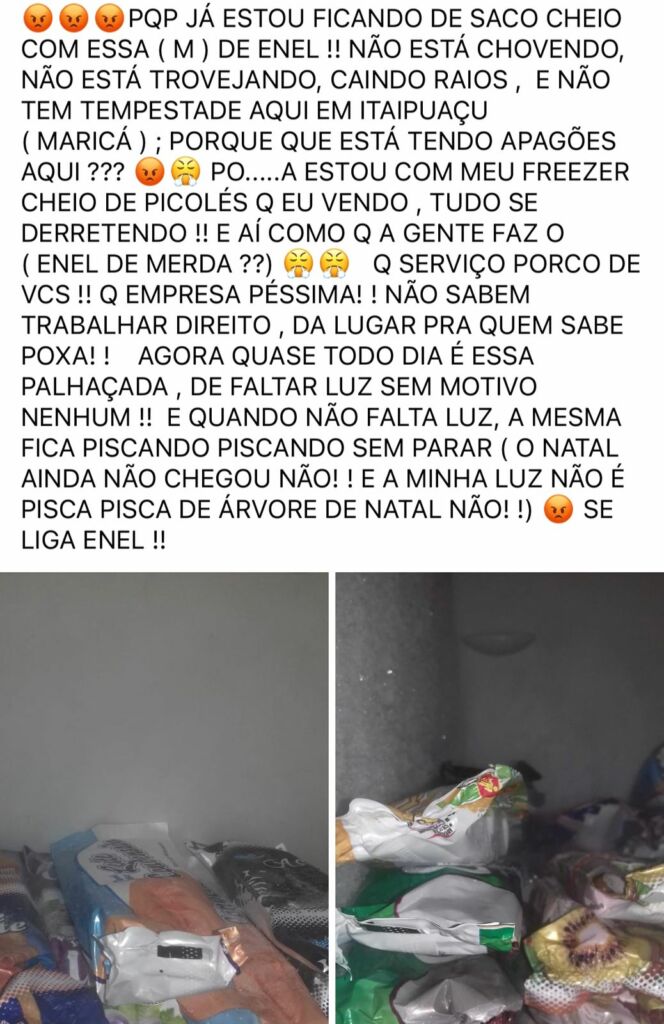This screenshot has height=1024, width=664.
Task: Open the right photo of melting popsicles
Action: pyautogui.click(x=499, y=797)
